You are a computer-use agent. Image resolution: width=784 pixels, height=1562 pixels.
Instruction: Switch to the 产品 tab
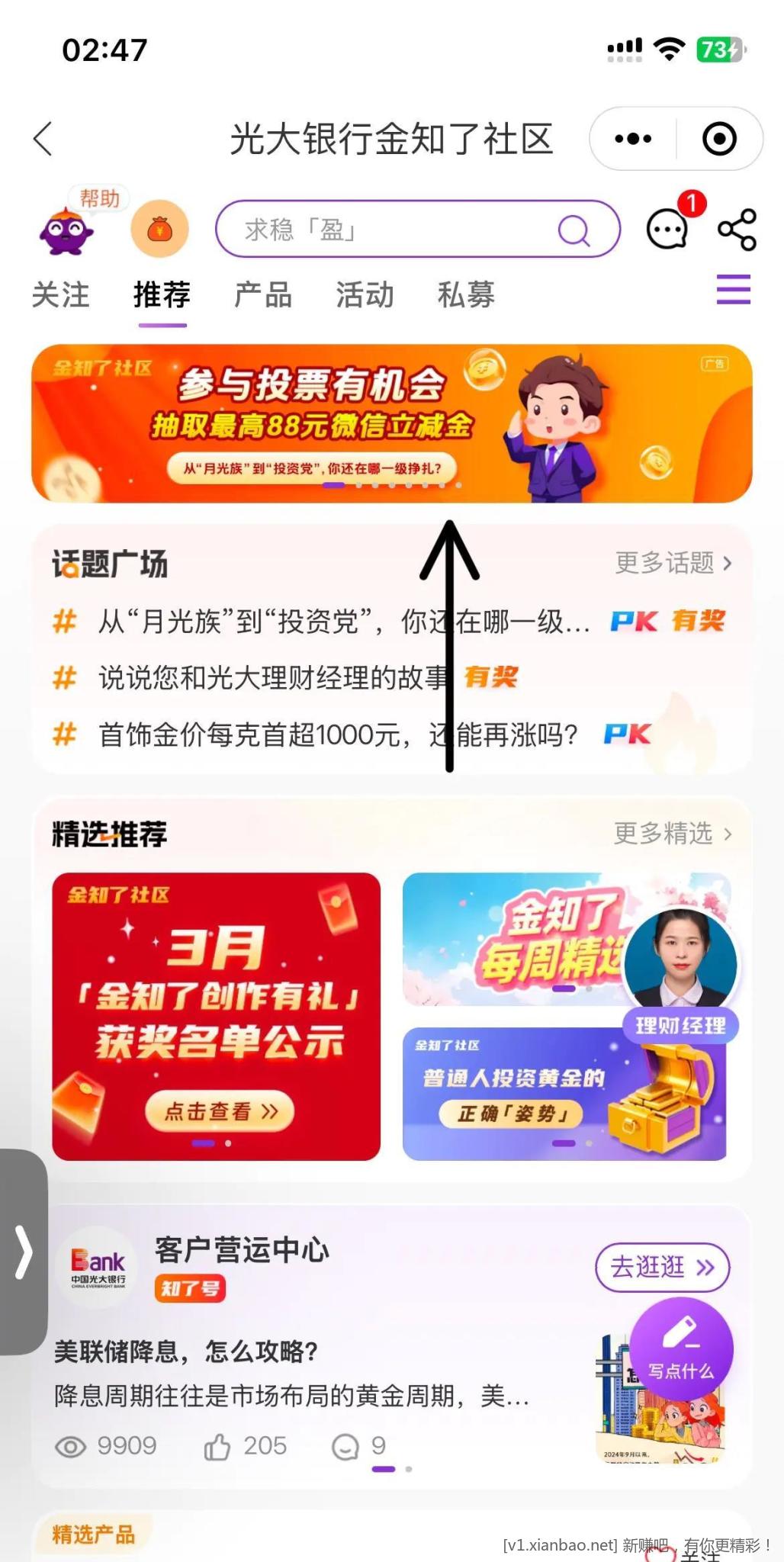click(x=263, y=295)
